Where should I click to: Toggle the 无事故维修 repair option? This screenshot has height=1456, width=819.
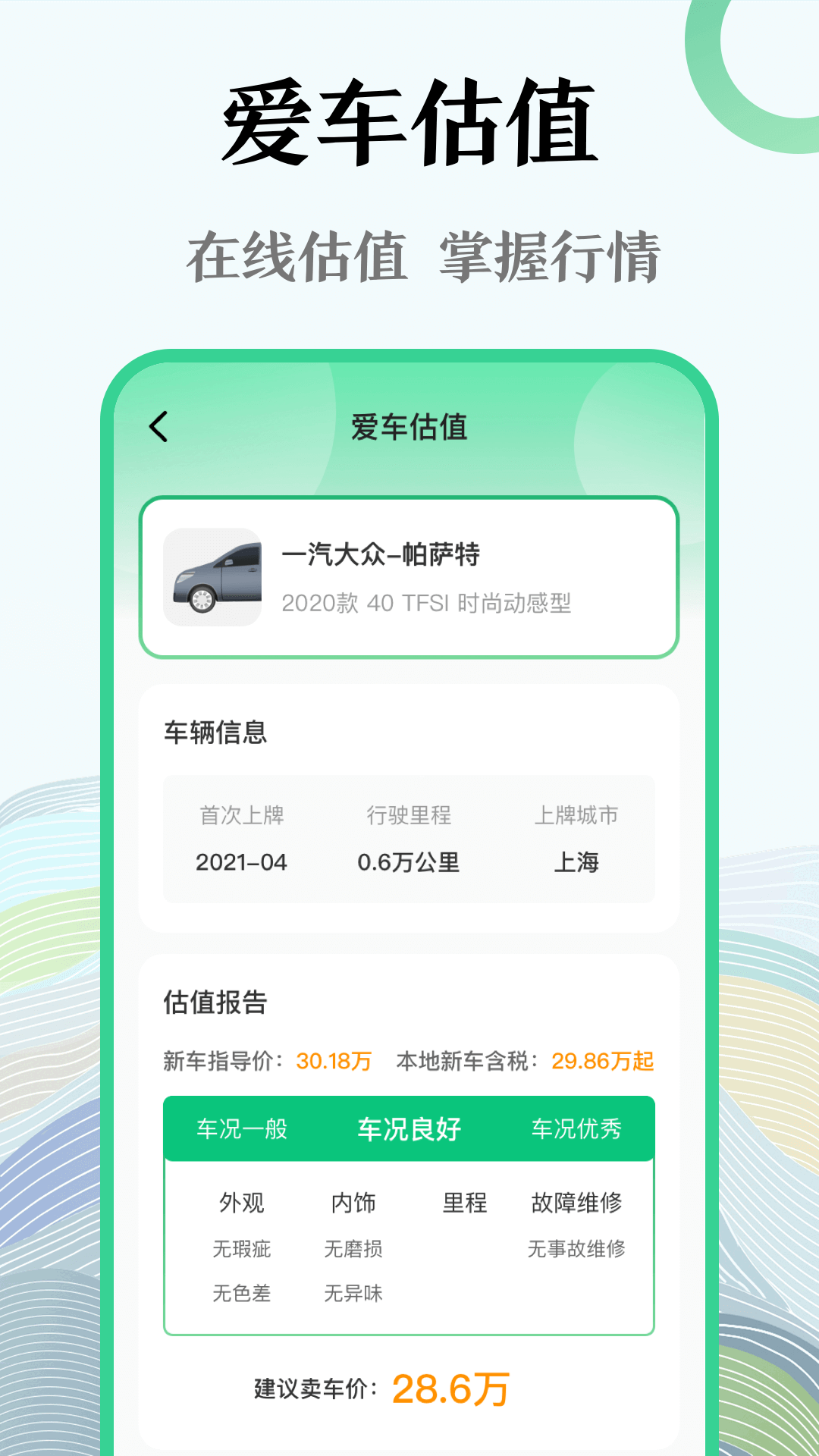pos(579,1248)
